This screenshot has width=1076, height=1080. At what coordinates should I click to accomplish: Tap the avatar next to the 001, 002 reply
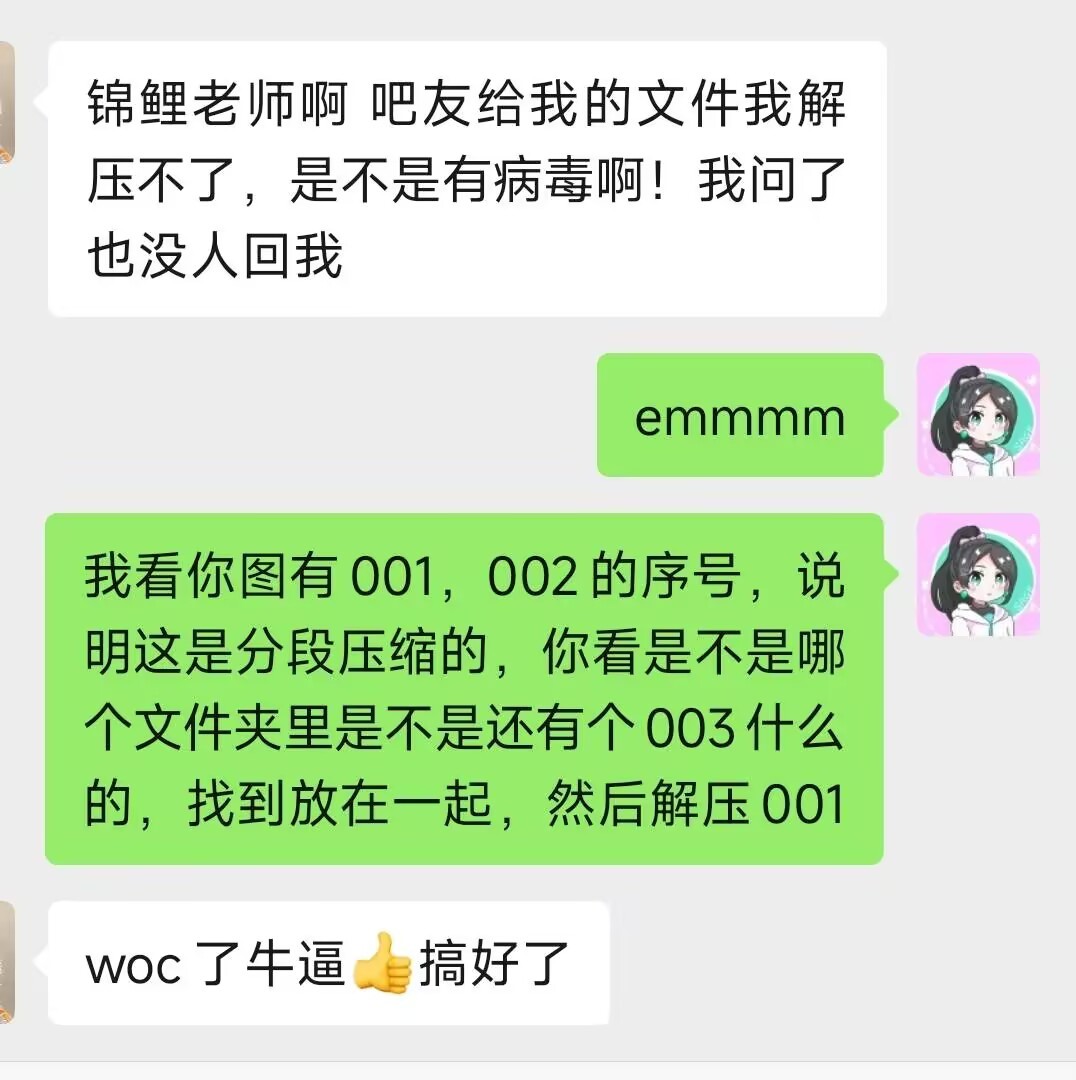[977, 575]
